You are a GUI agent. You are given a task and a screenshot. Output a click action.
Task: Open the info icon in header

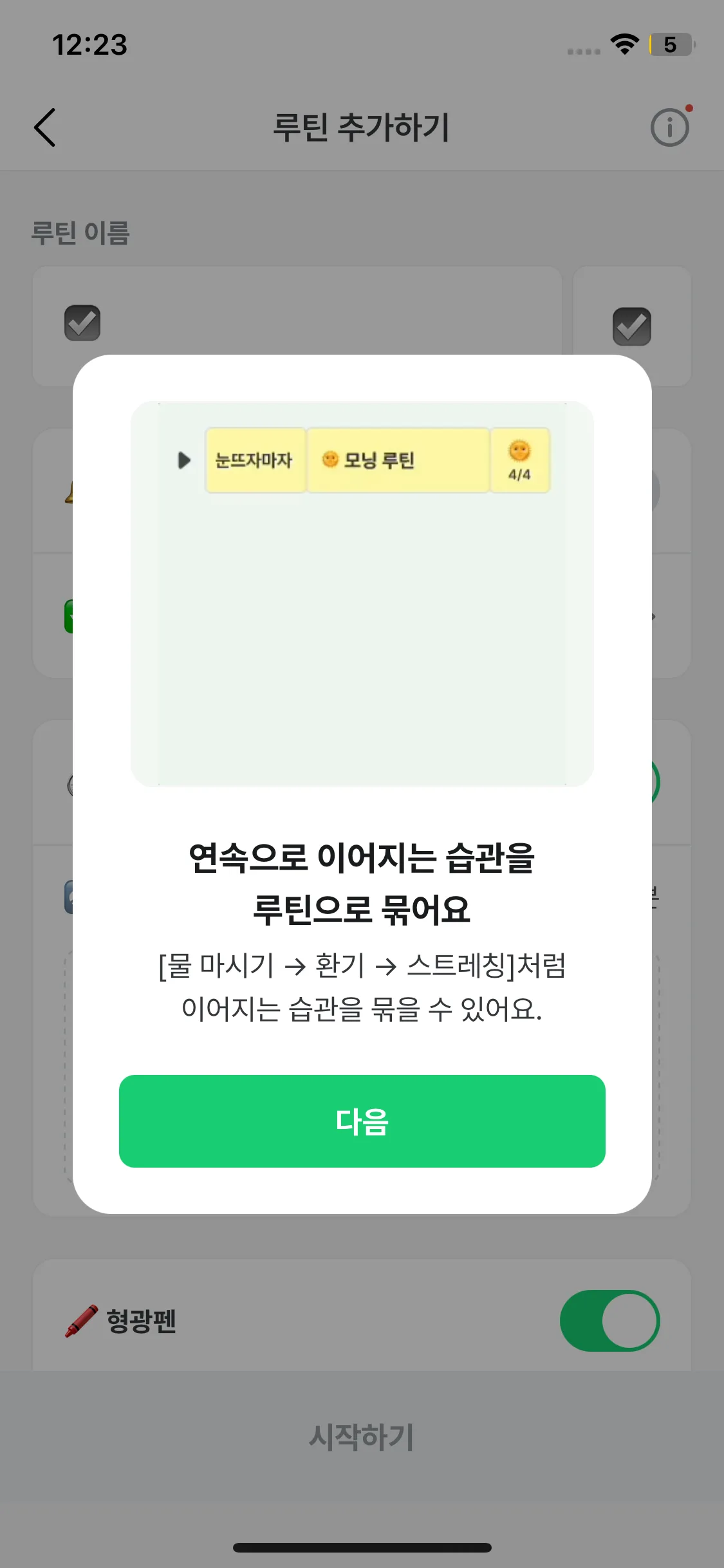[669, 127]
